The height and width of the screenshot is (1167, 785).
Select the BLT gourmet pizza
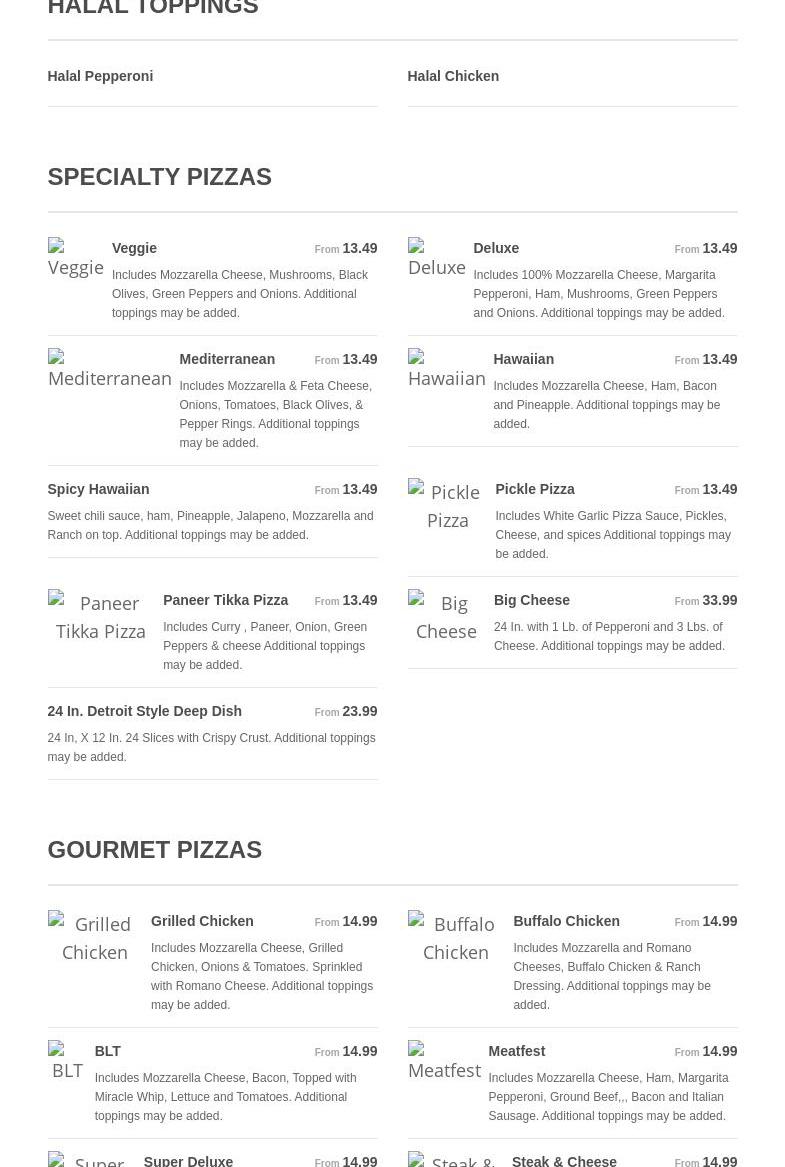[x=107, y=1051]
